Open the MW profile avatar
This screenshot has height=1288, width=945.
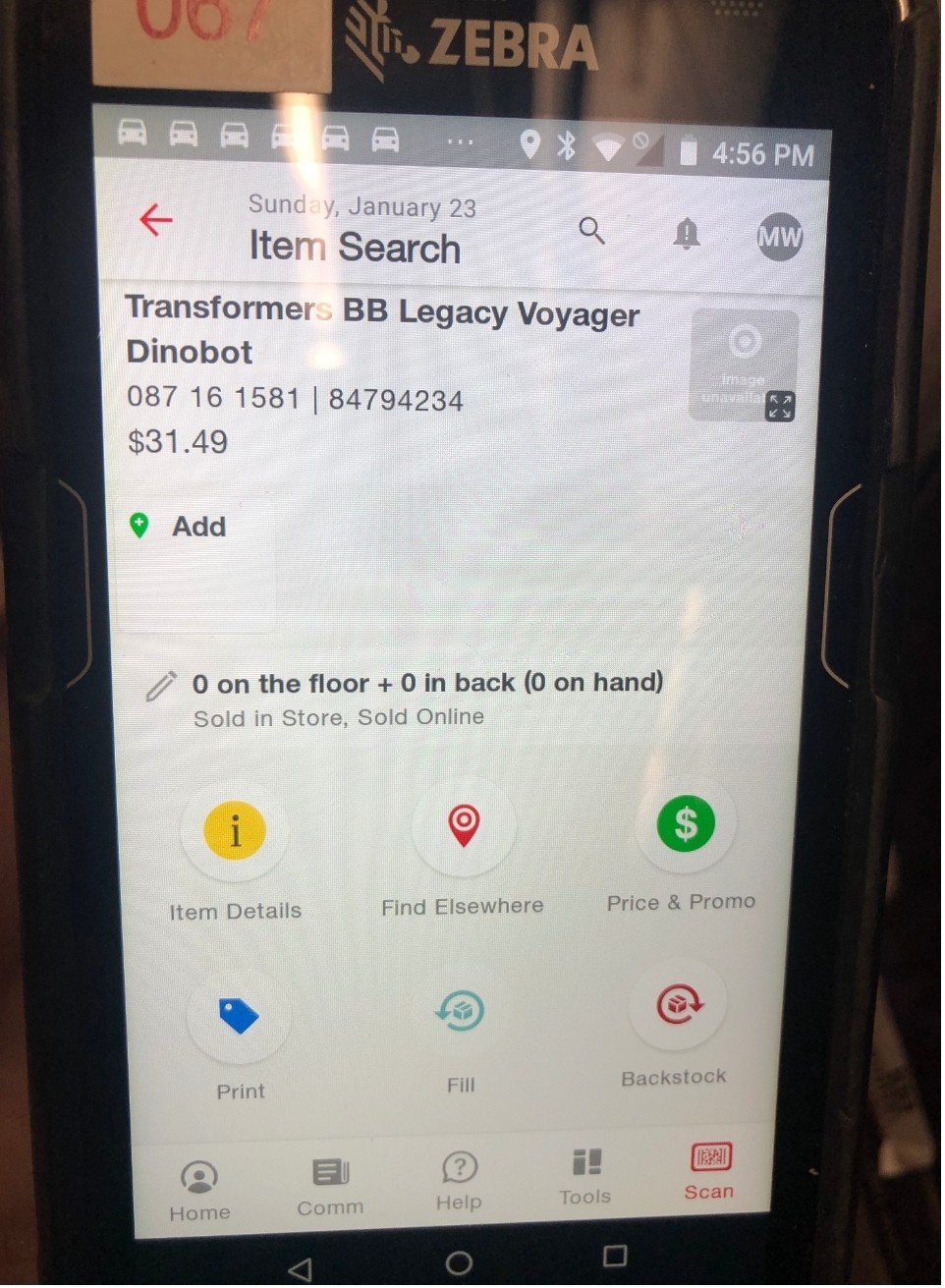coord(779,237)
